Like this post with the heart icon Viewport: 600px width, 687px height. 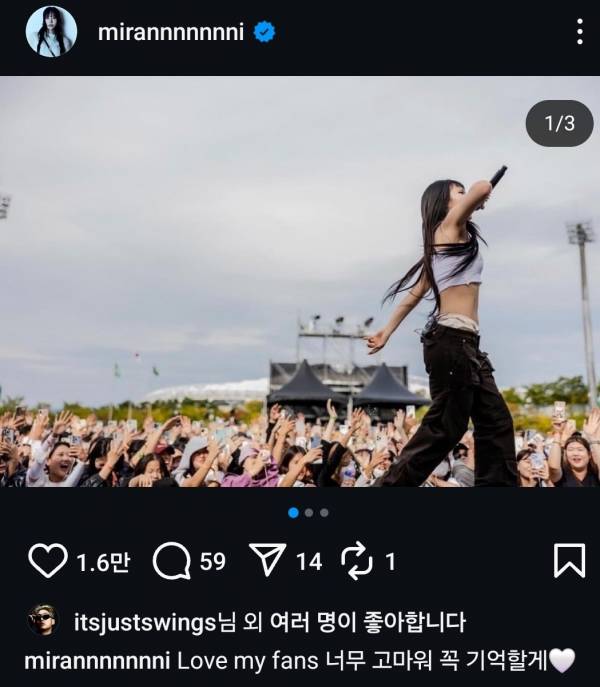[x=46, y=561]
